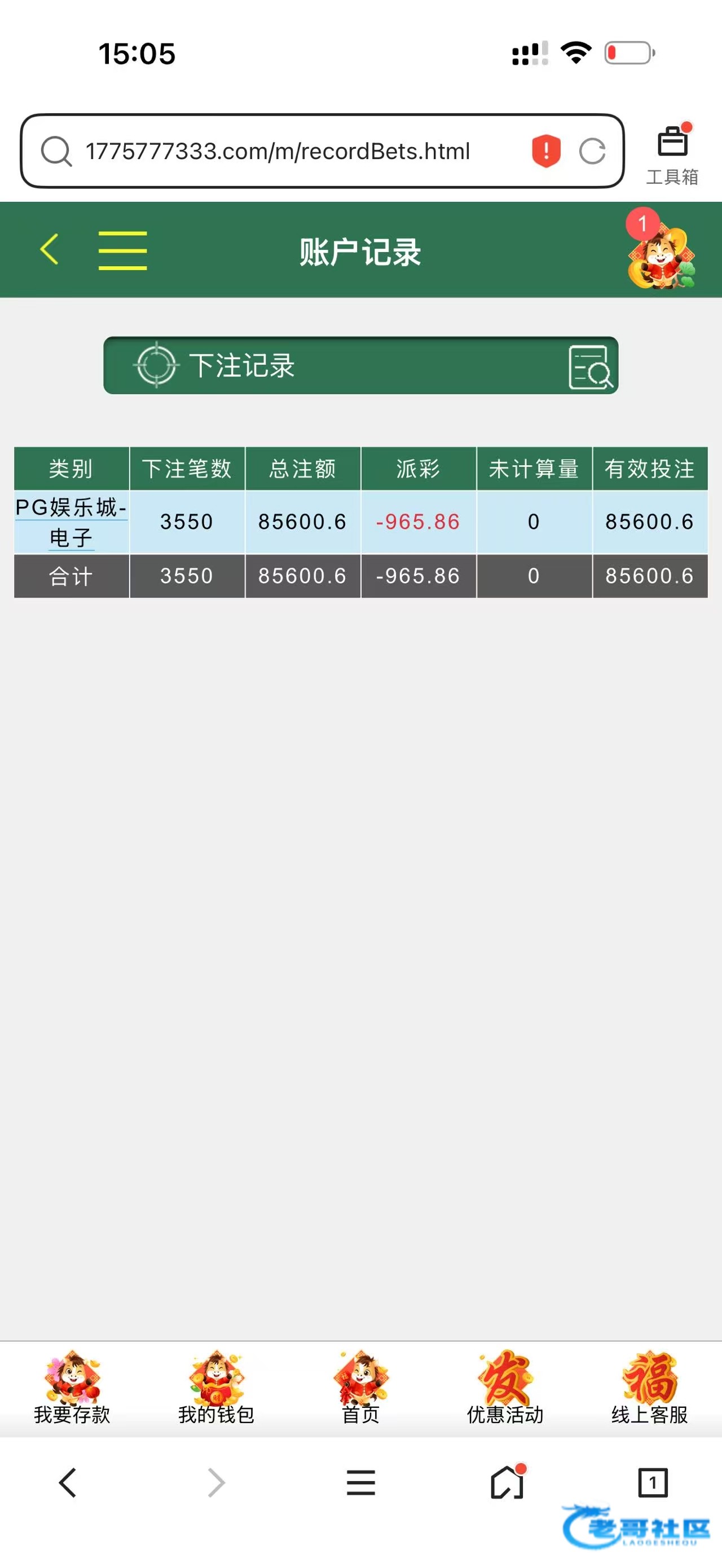Open the red security shield warning
The image size is (722, 1568).
point(546,151)
